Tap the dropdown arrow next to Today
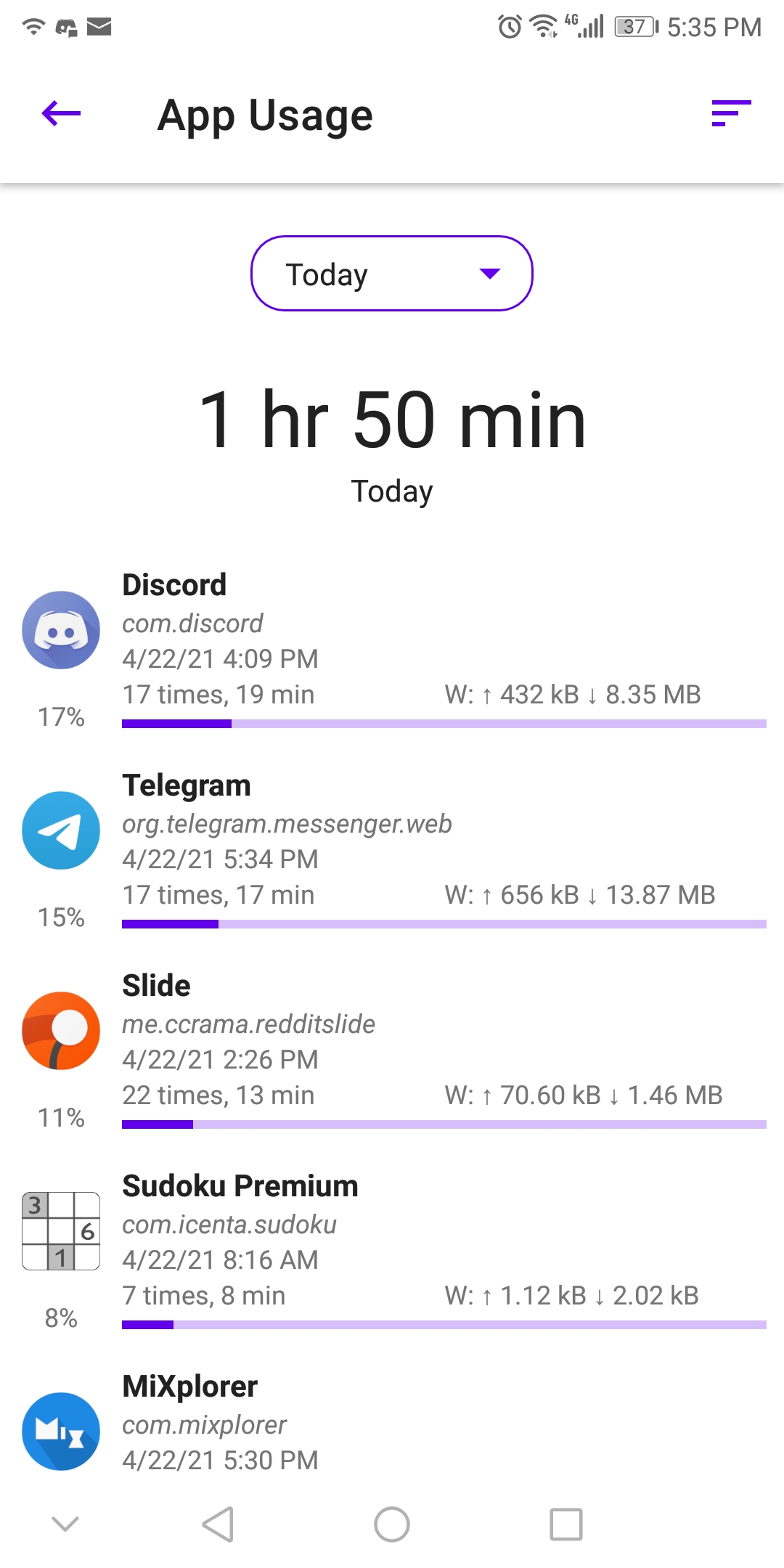 pyautogui.click(x=489, y=274)
